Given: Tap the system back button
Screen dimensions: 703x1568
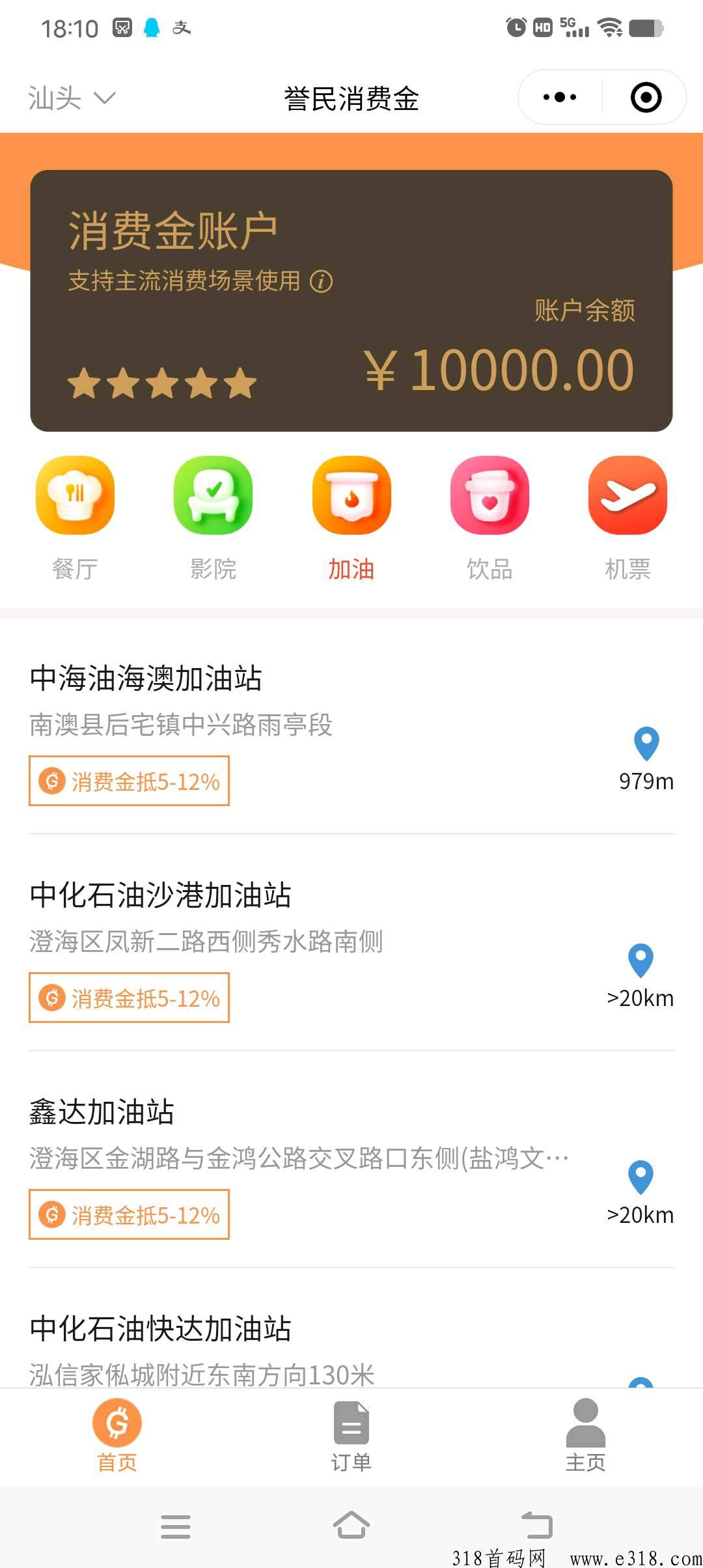Looking at the screenshot, I should pyautogui.click(x=537, y=1525).
